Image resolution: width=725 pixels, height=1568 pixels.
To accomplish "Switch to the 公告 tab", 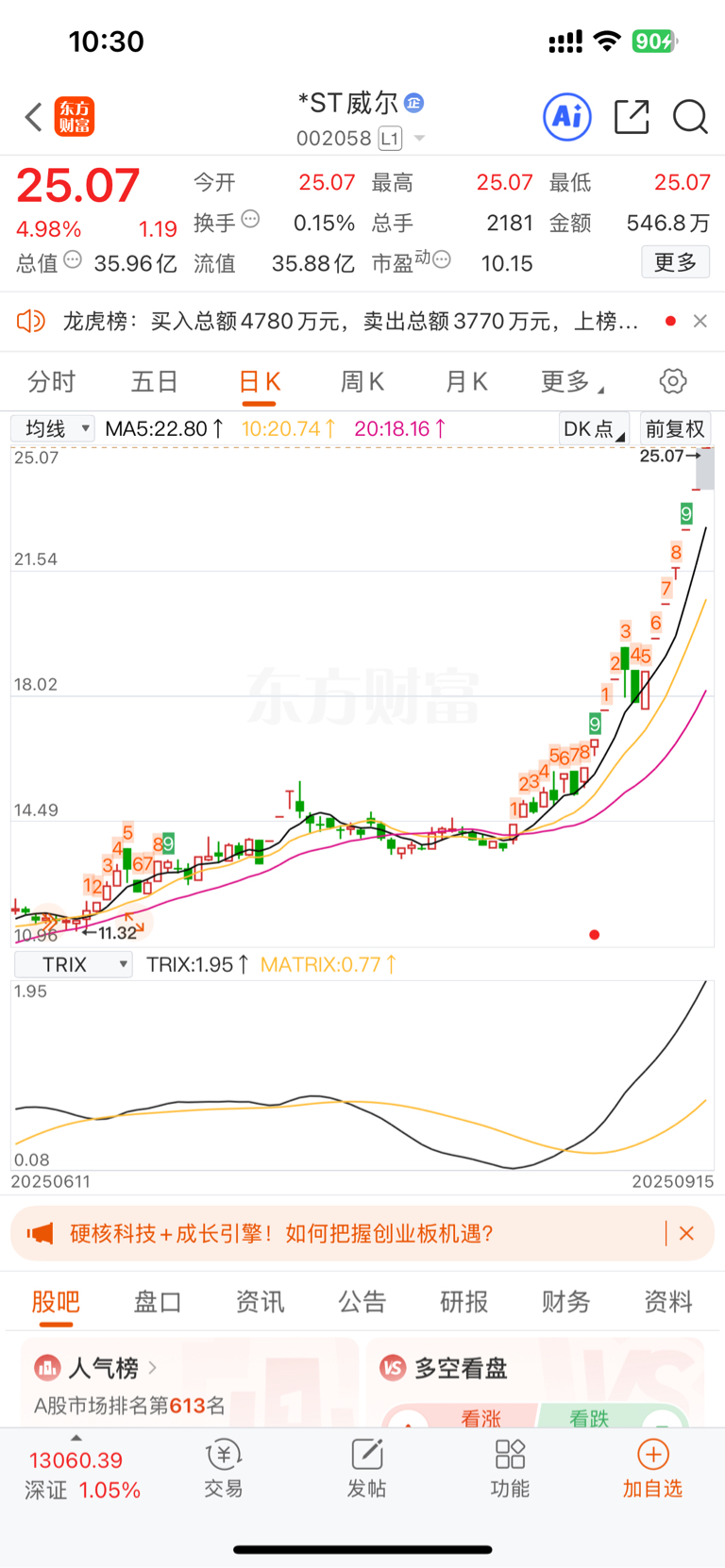I will [362, 1302].
